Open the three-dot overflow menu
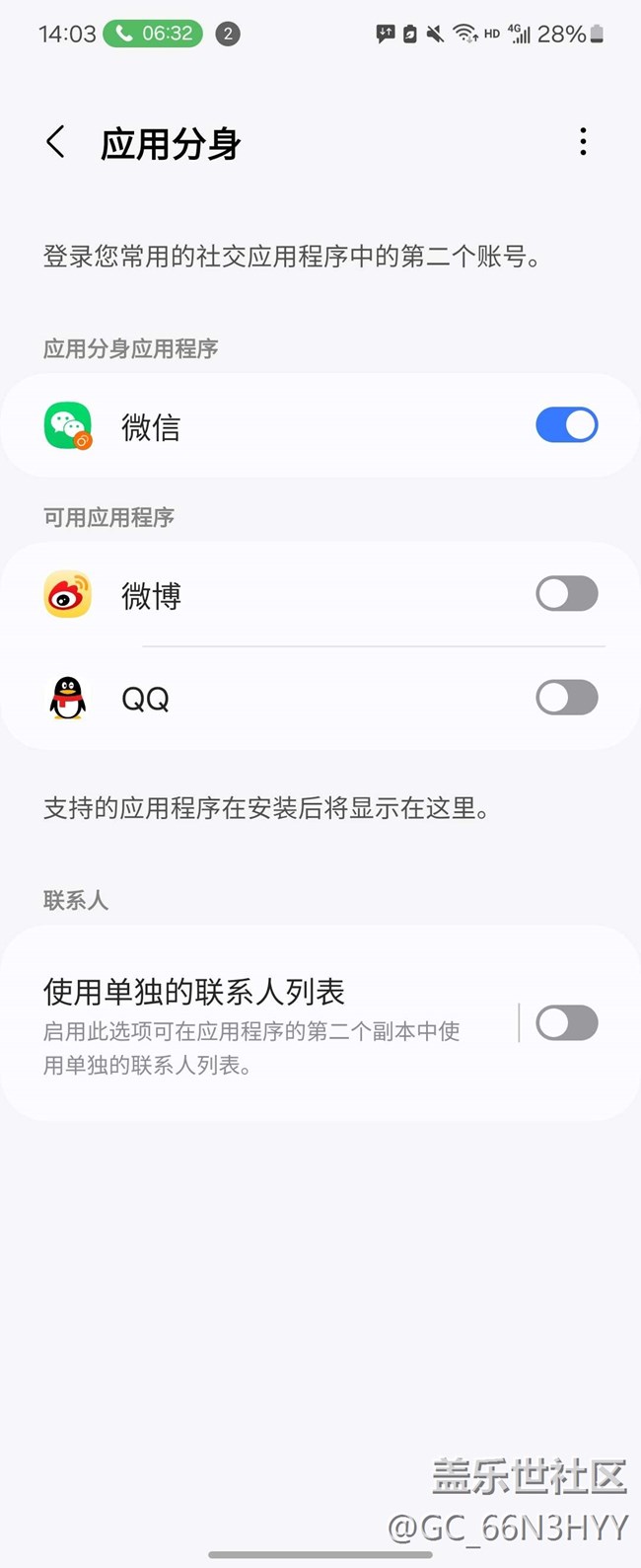This screenshot has width=641, height=1568. [x=583, y=142]
